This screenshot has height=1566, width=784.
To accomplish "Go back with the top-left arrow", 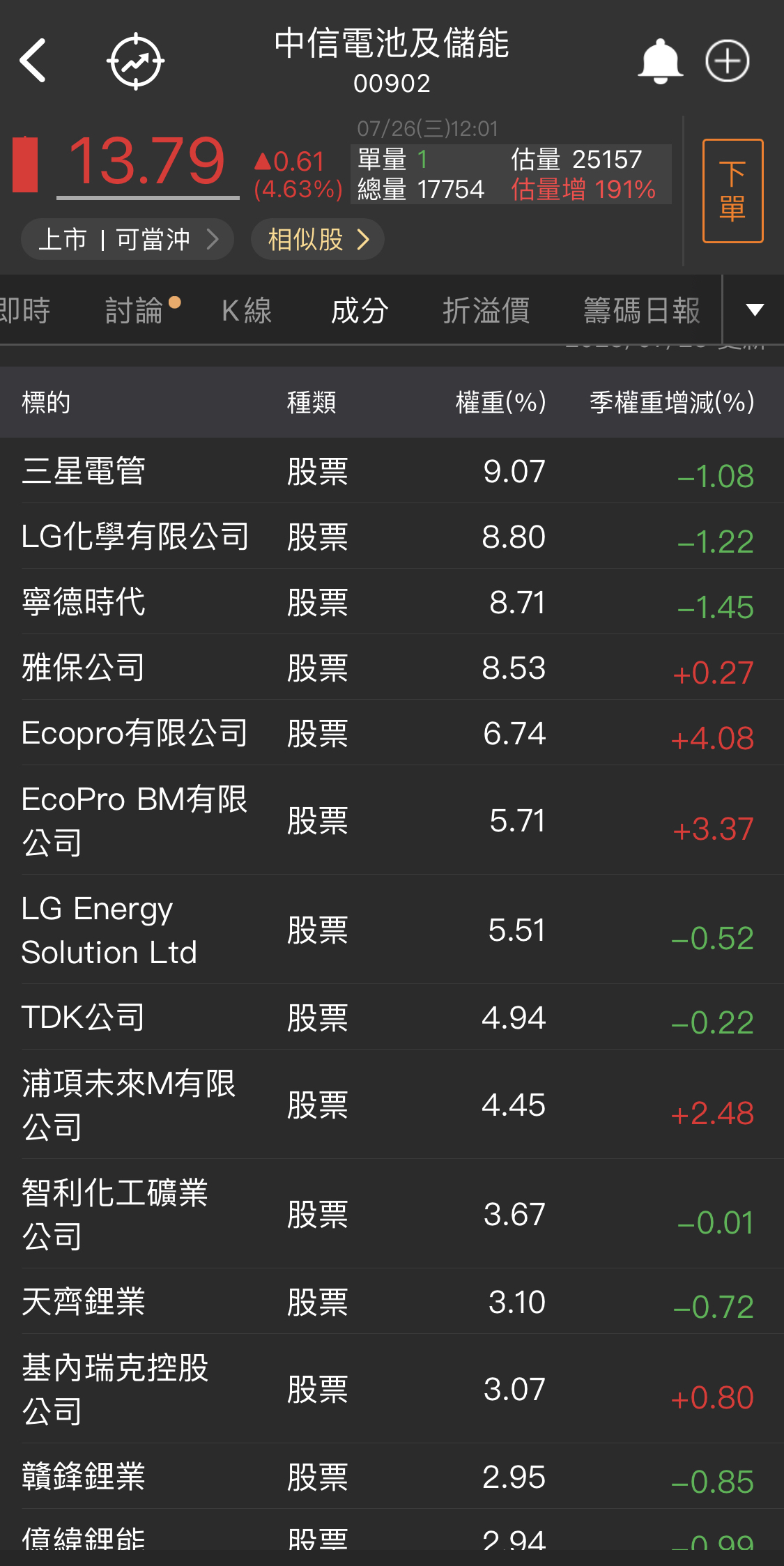I will point(33,61).
